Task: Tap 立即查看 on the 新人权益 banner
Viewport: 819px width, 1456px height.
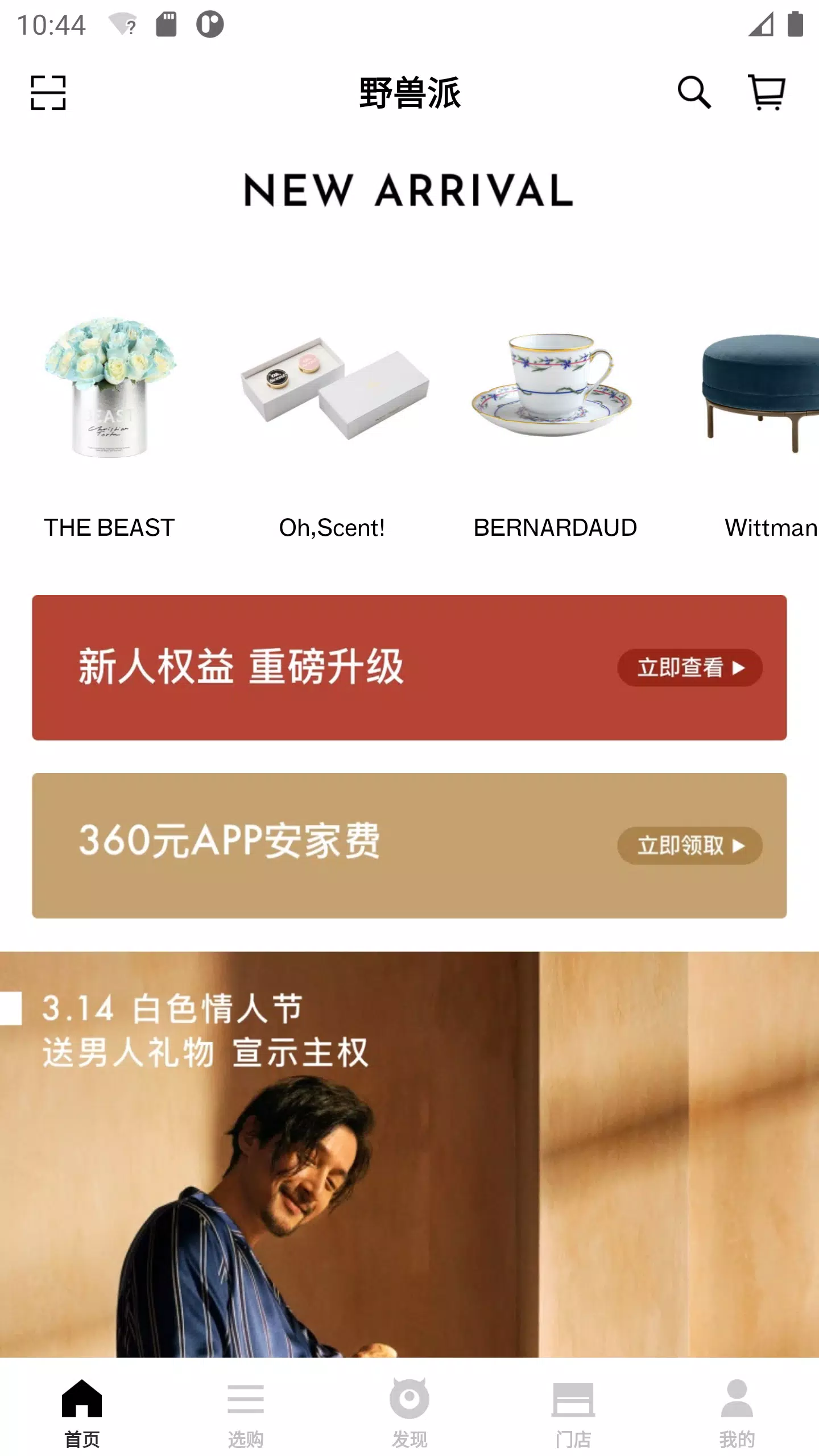Action: click(689, 668)
